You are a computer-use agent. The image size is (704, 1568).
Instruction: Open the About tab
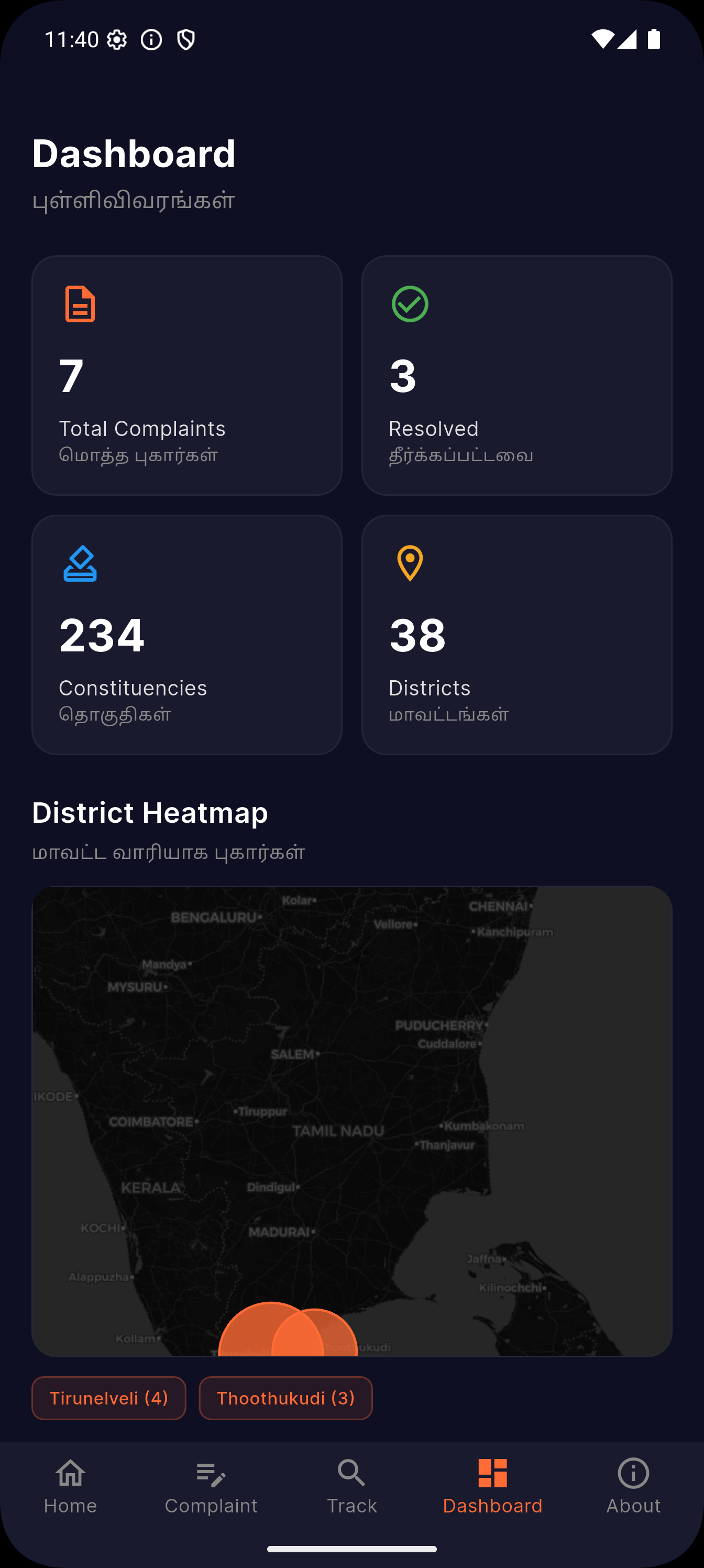click(633, 1486)
